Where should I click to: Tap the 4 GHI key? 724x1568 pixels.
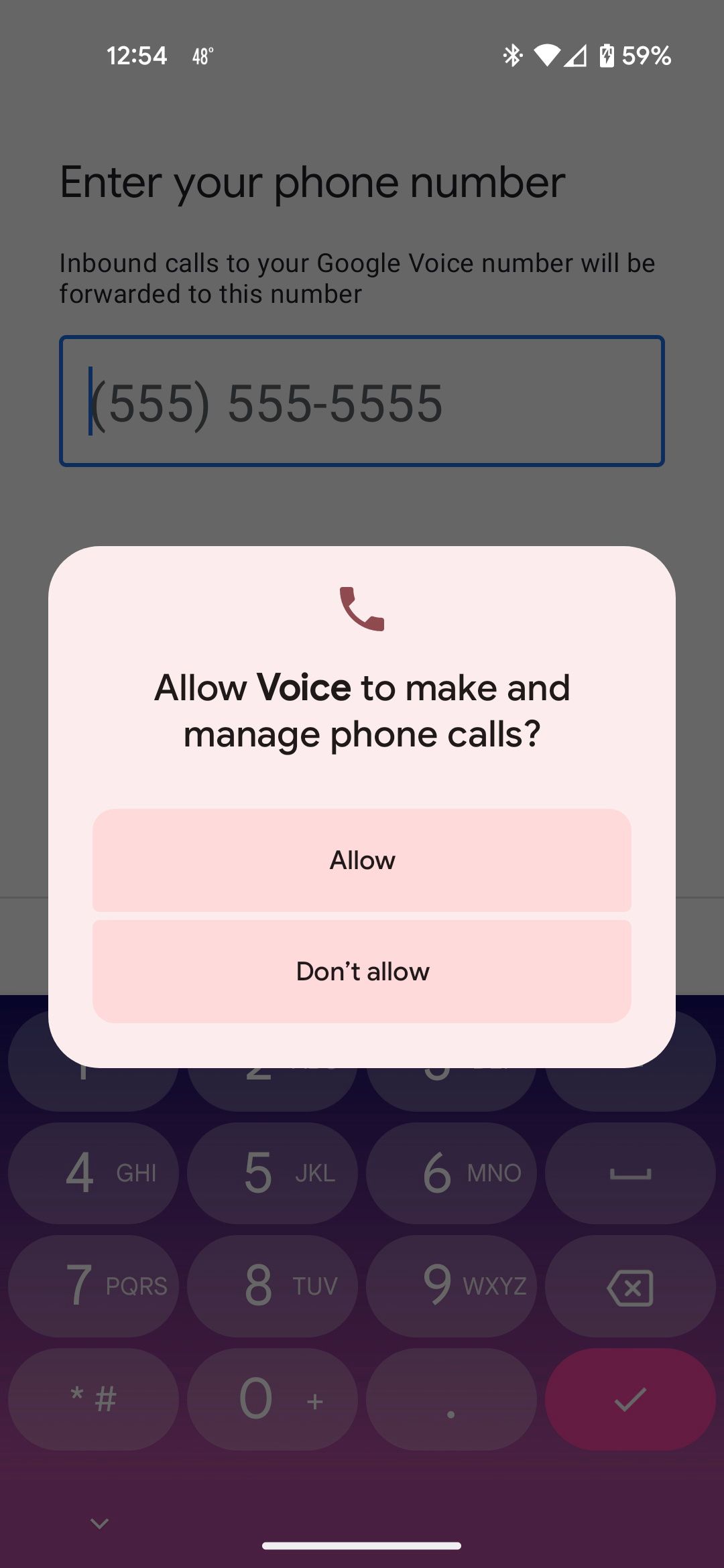[94, 1173]
